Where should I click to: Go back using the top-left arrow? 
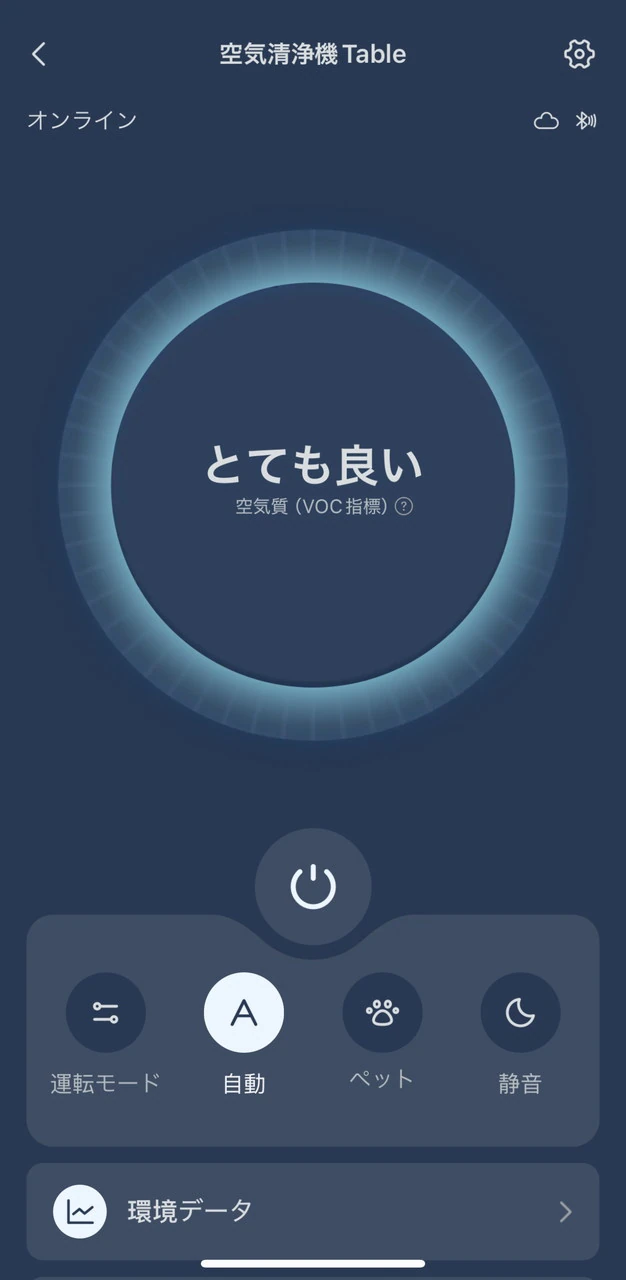click(x=39, y=54)
